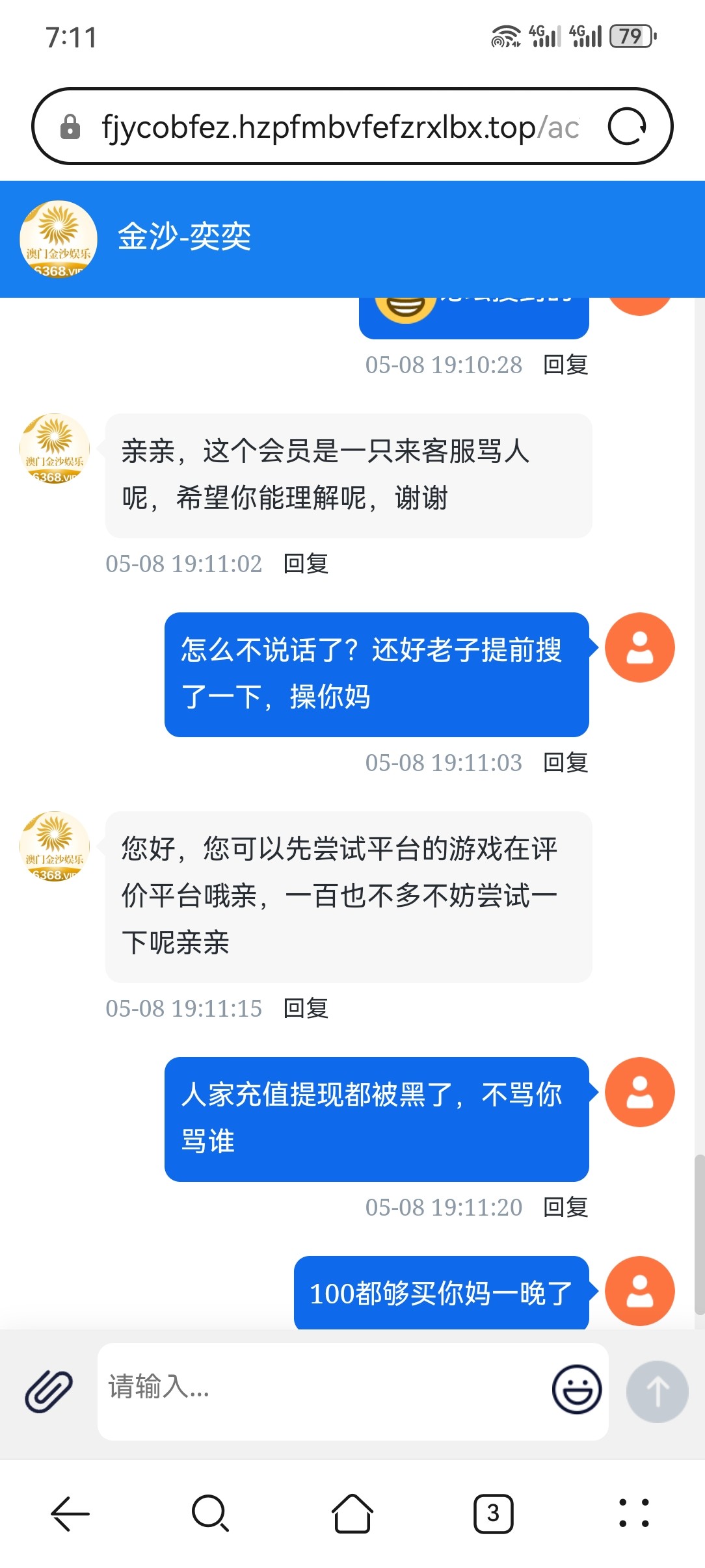Open browser search in the bottom bar

(210, 1513)
